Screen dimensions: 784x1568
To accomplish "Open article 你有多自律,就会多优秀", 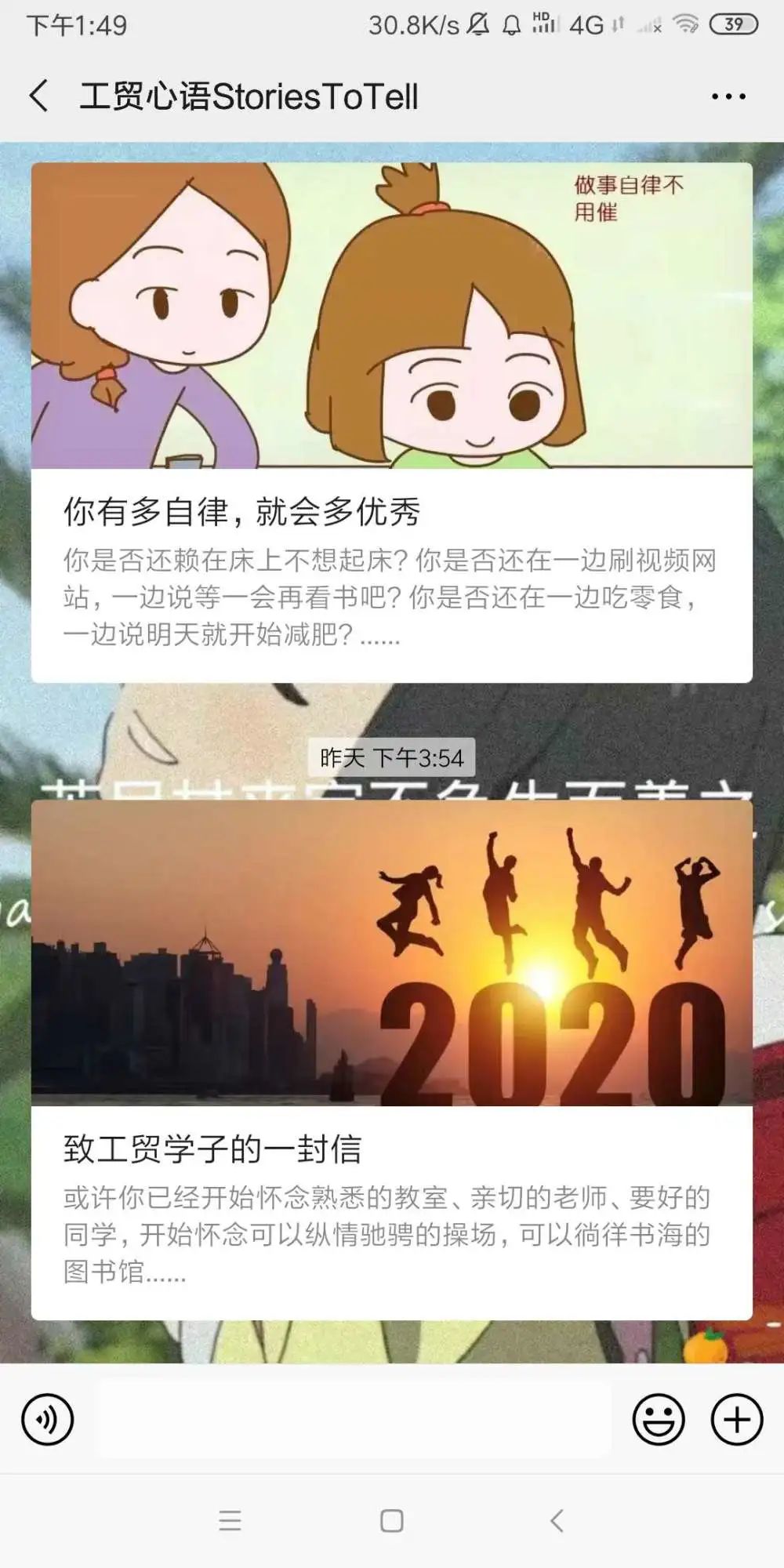I will pos(391,423).
